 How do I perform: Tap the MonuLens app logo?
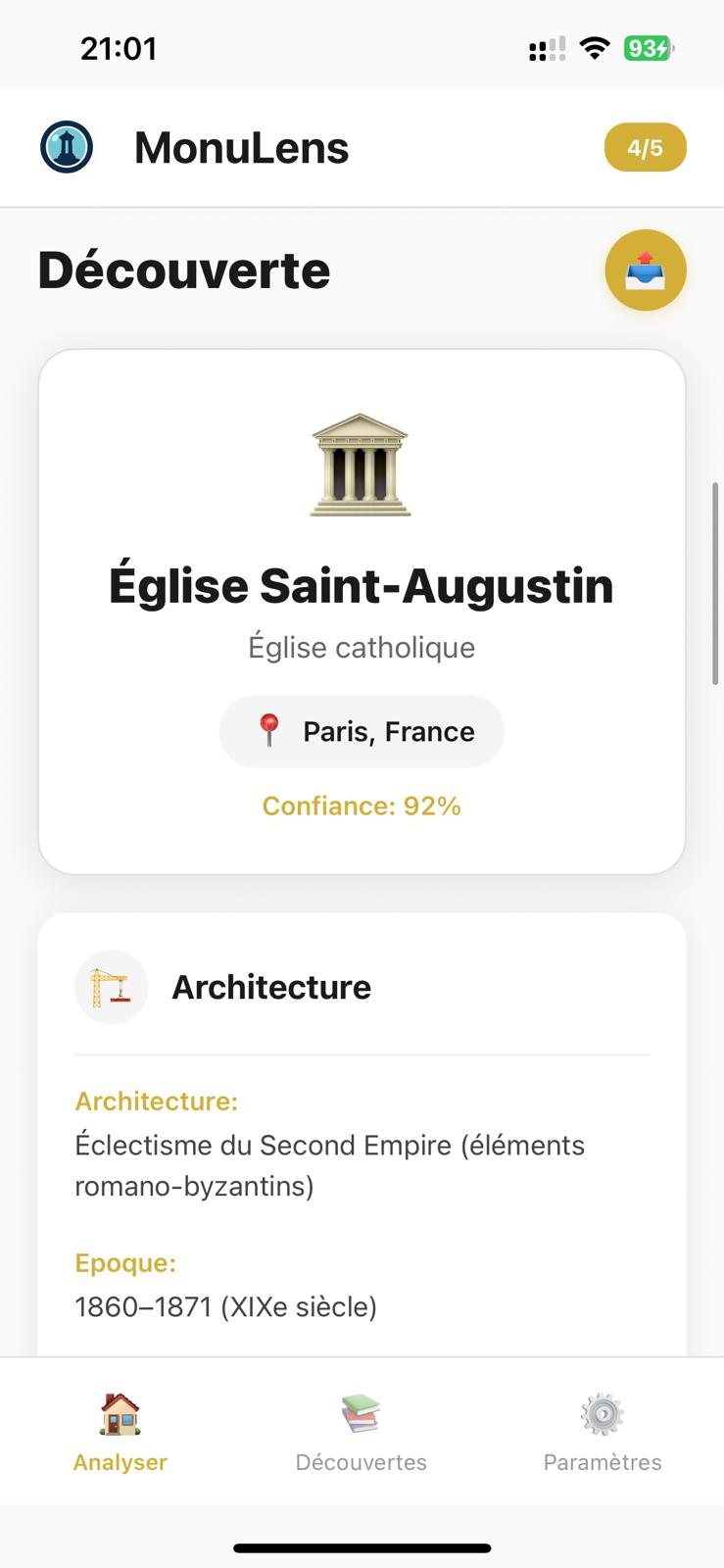pos(66,146)
